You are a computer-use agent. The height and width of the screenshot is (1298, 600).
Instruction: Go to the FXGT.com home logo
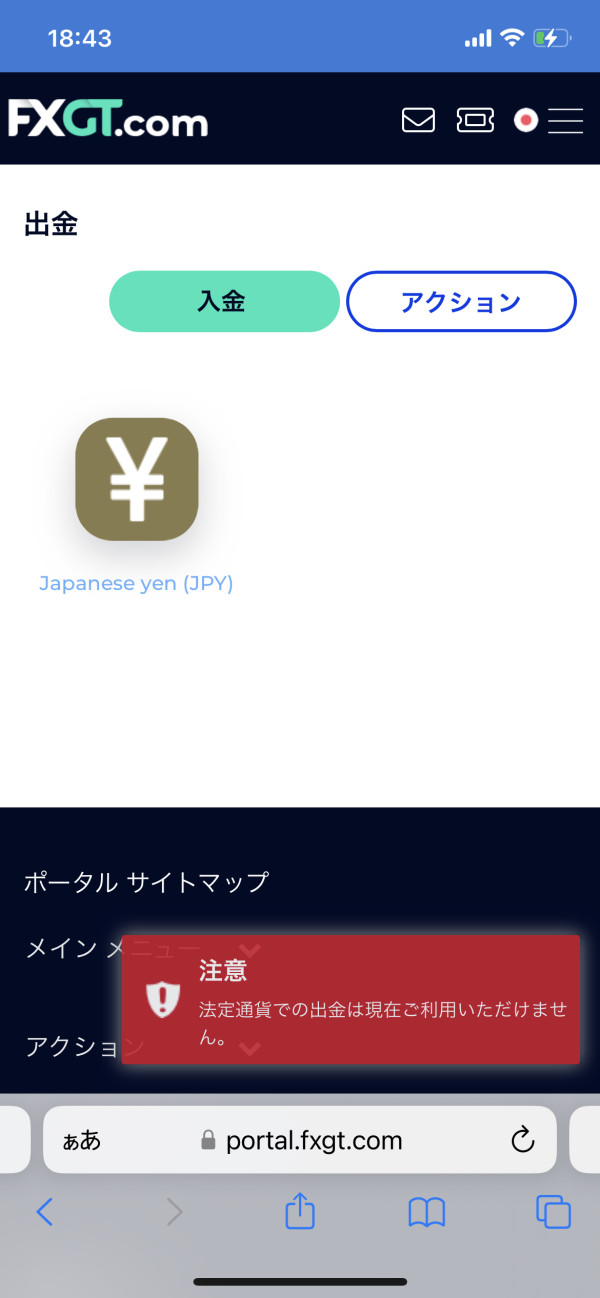tap(108, 120)
